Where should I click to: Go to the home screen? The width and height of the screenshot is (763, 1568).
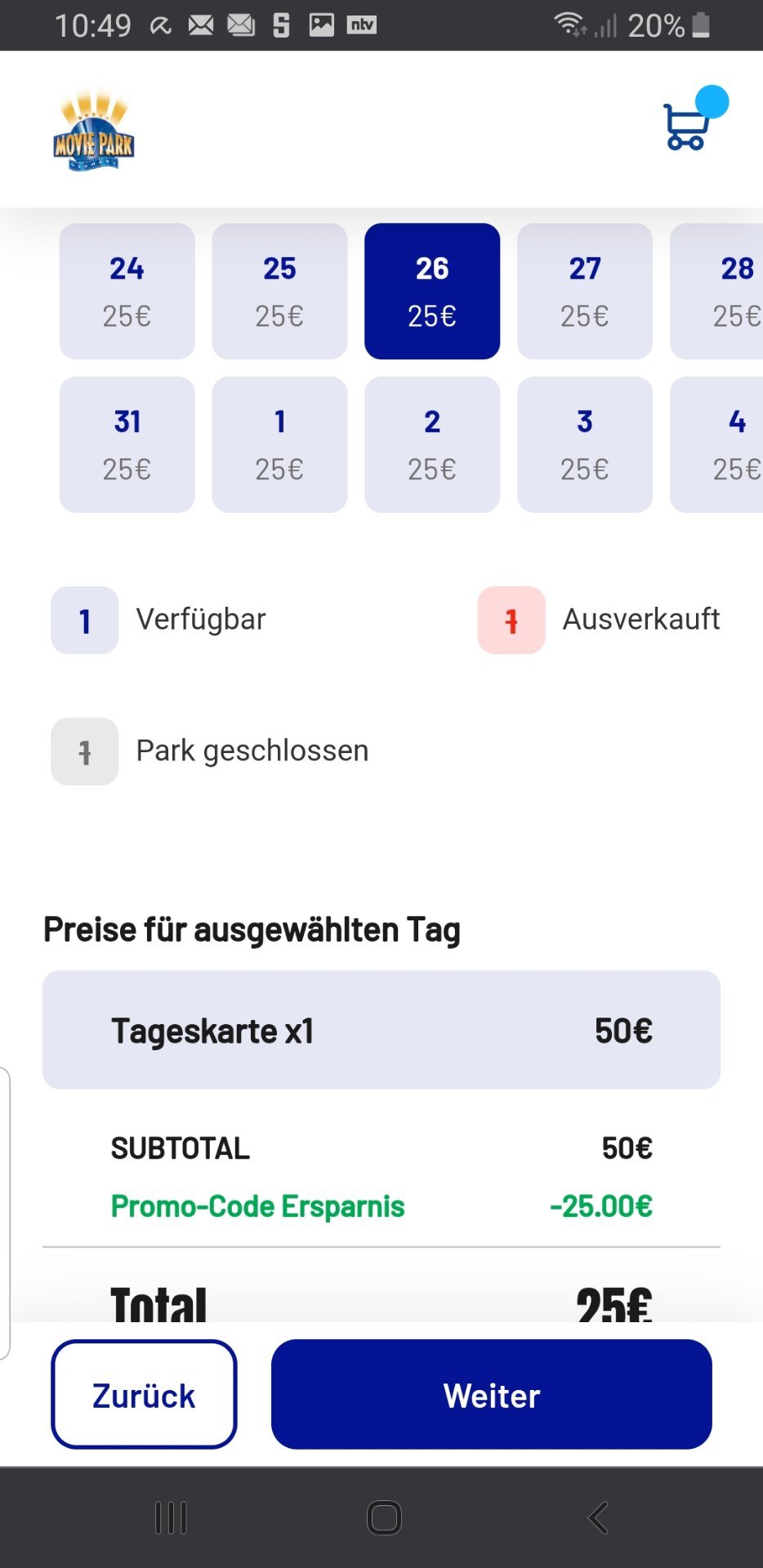384,1518
